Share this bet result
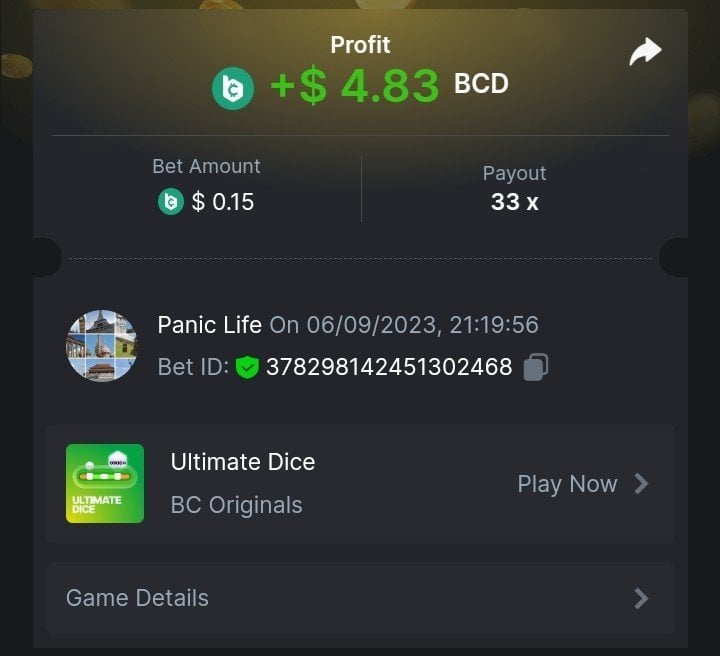The height and width of the screenshot is (656, 720). point(645,52)
